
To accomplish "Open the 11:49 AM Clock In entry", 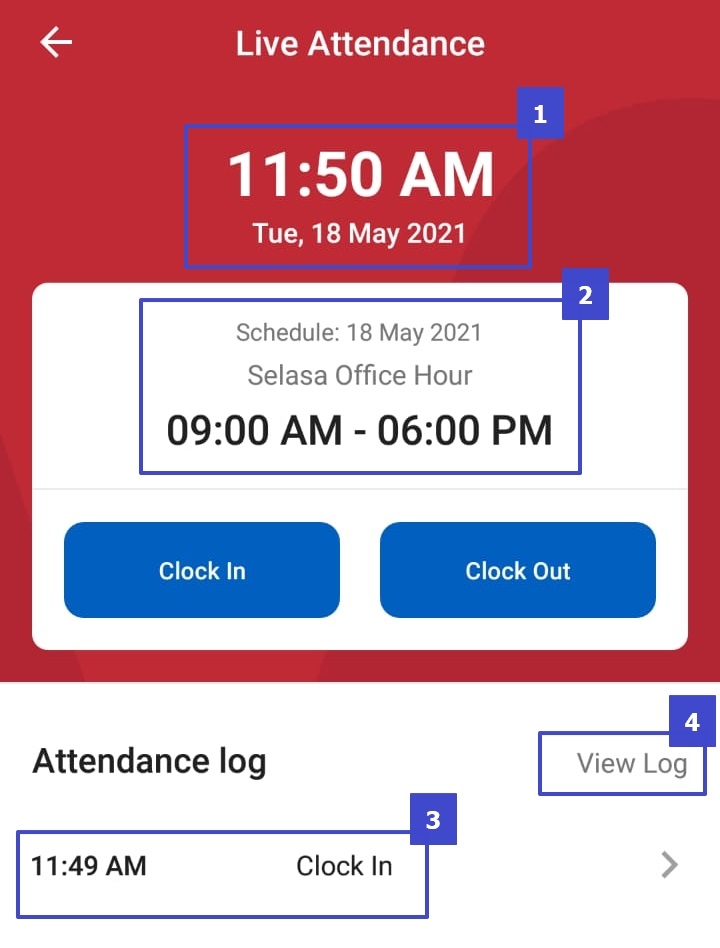I will click(x=350, y=866).
